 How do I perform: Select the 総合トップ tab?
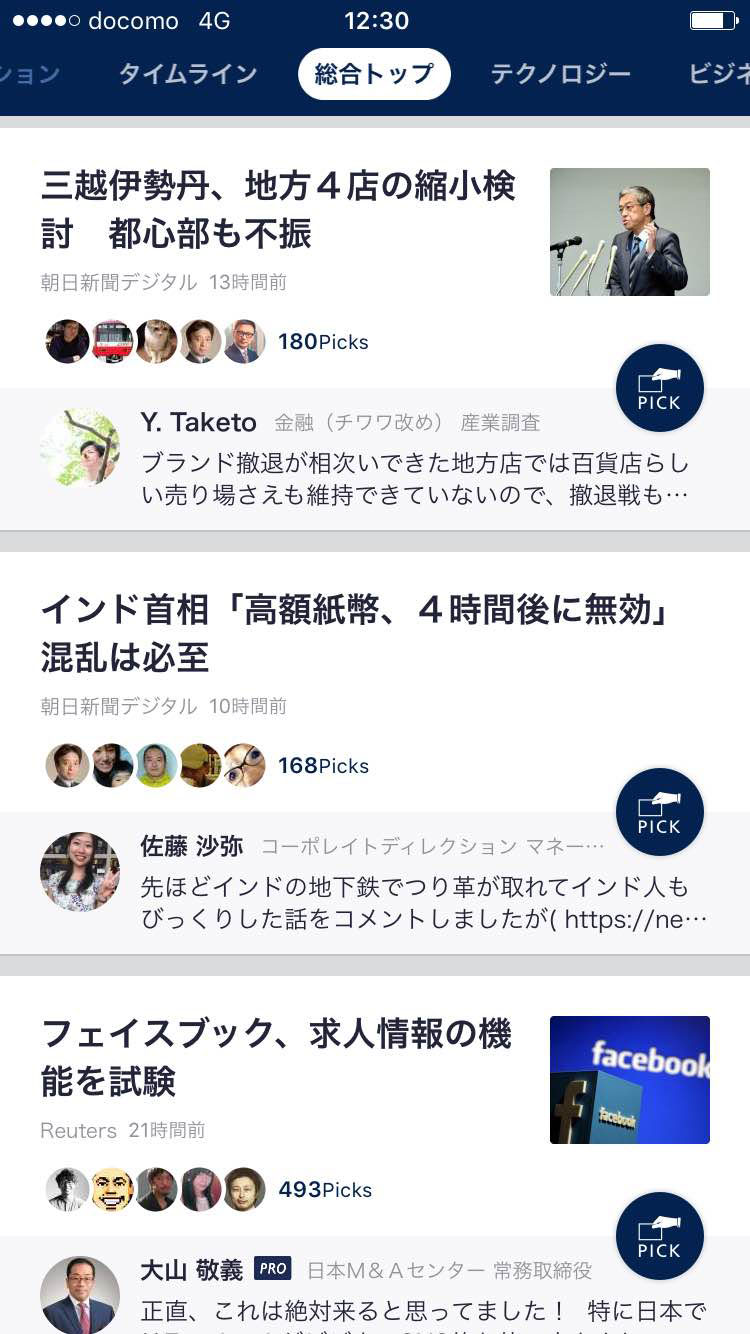pos(374,74)
